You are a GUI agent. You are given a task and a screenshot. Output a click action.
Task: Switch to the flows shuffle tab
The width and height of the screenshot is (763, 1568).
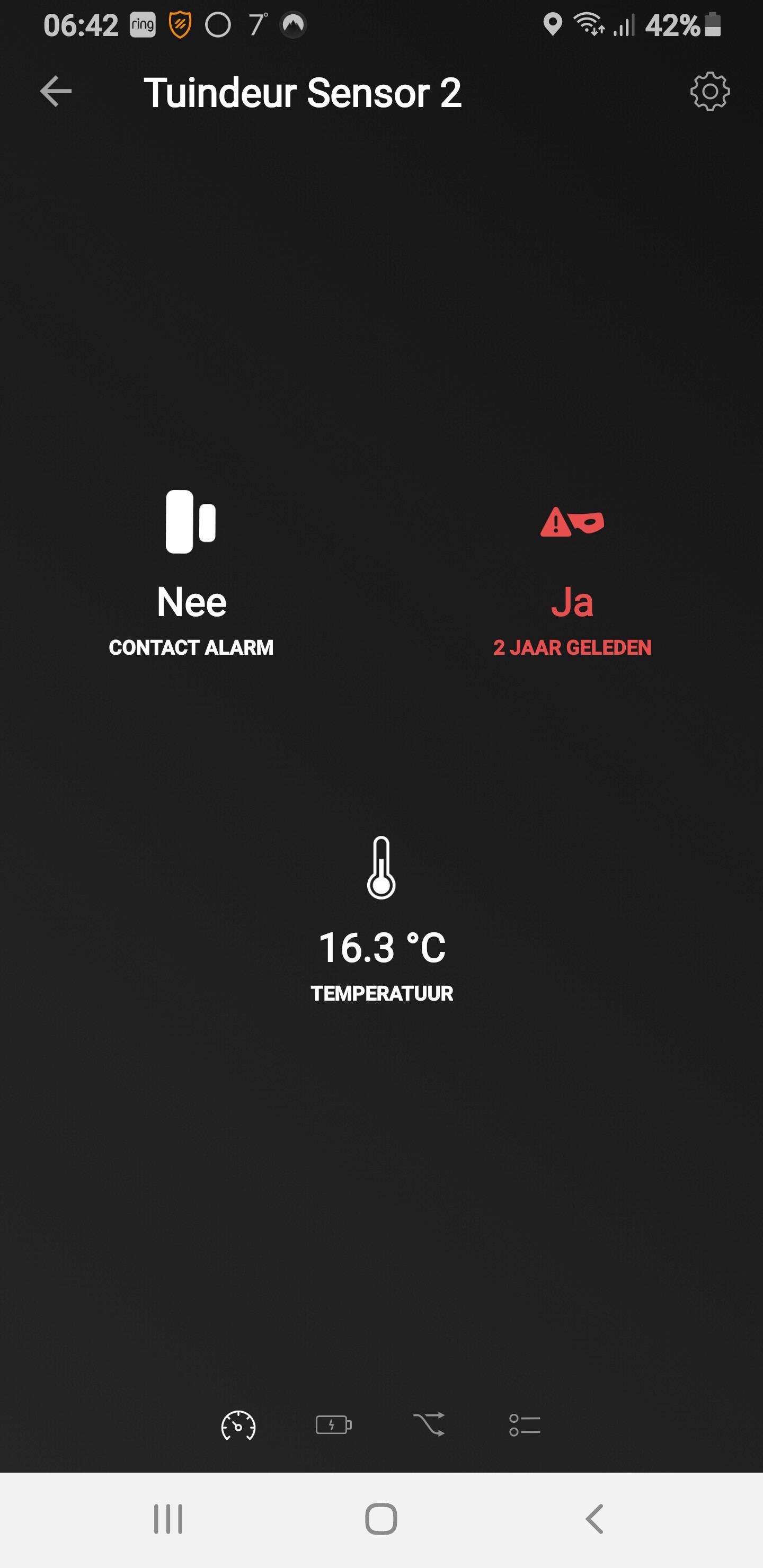coord(429,1426)
